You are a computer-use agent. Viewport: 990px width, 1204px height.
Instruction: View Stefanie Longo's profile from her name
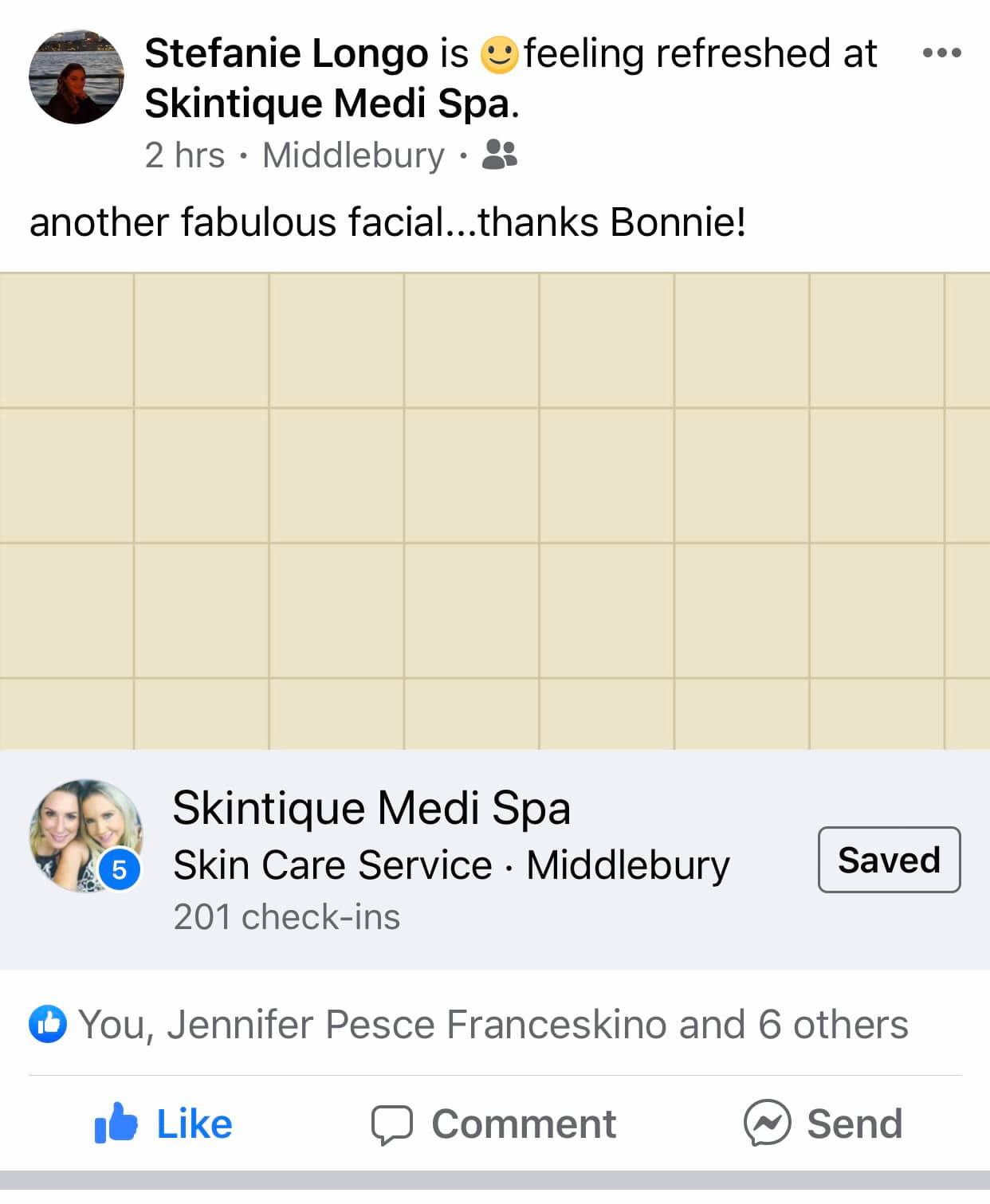286,54
